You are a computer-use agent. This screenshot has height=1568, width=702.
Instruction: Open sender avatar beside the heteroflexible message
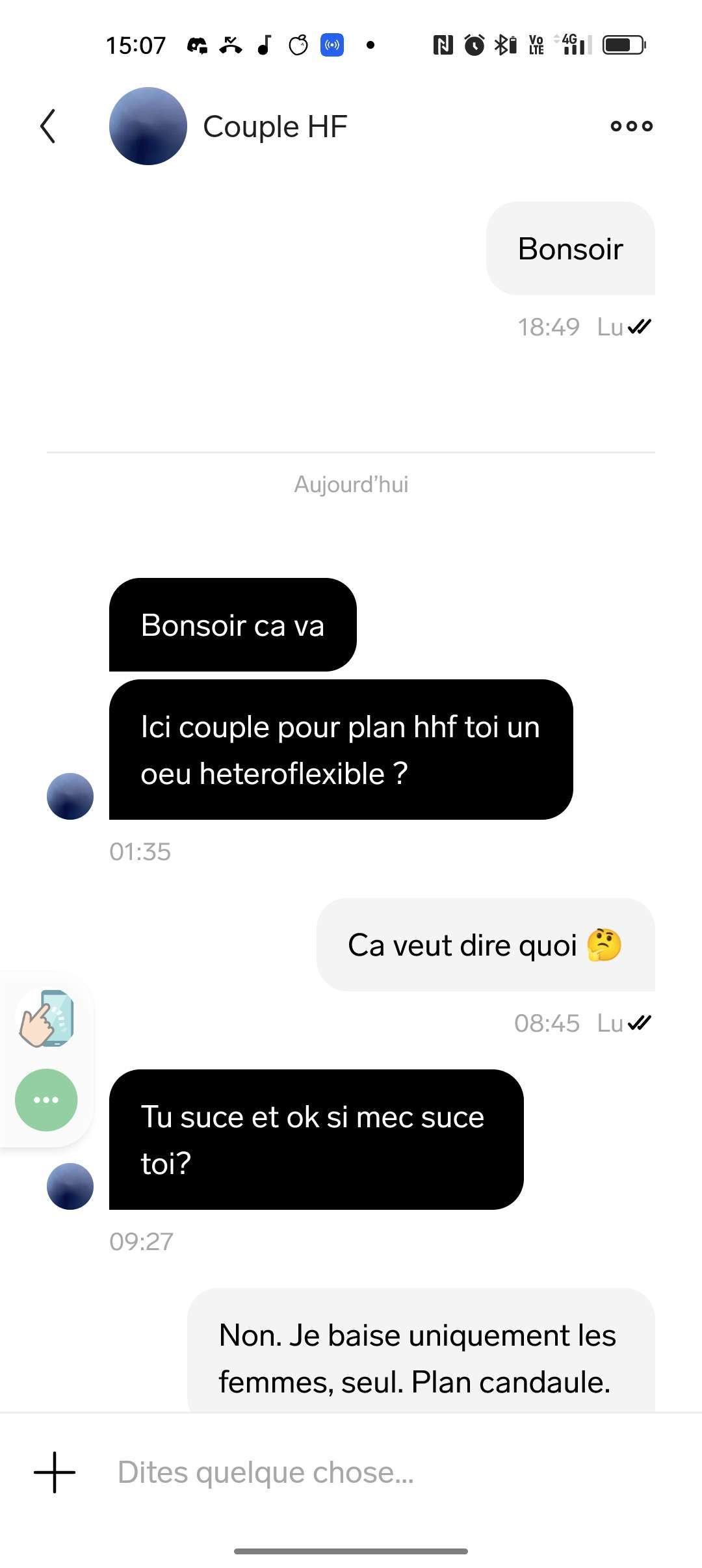point(70,796)
